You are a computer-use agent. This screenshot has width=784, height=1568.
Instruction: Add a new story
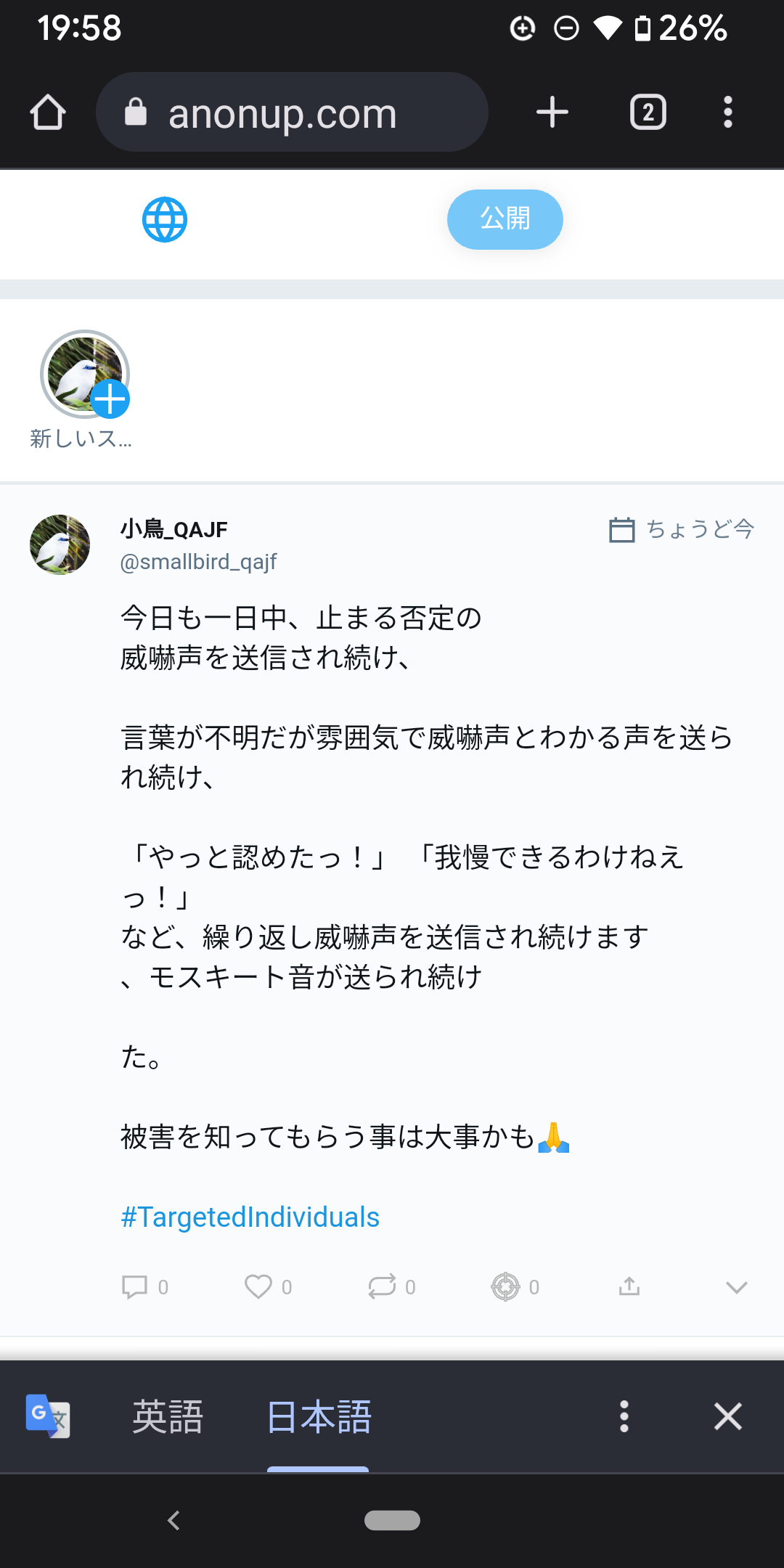[86, 376]
